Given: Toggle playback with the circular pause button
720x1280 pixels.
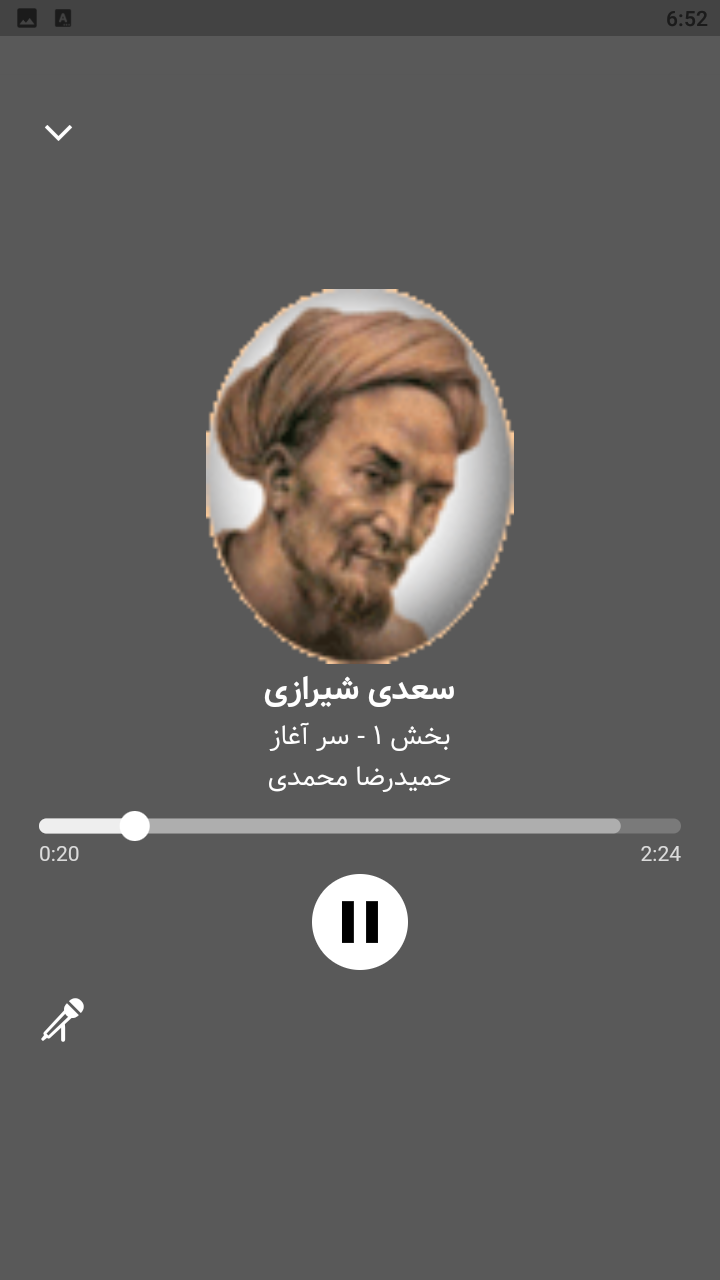Looking at the screenshot, I should (x=360, y=922).
